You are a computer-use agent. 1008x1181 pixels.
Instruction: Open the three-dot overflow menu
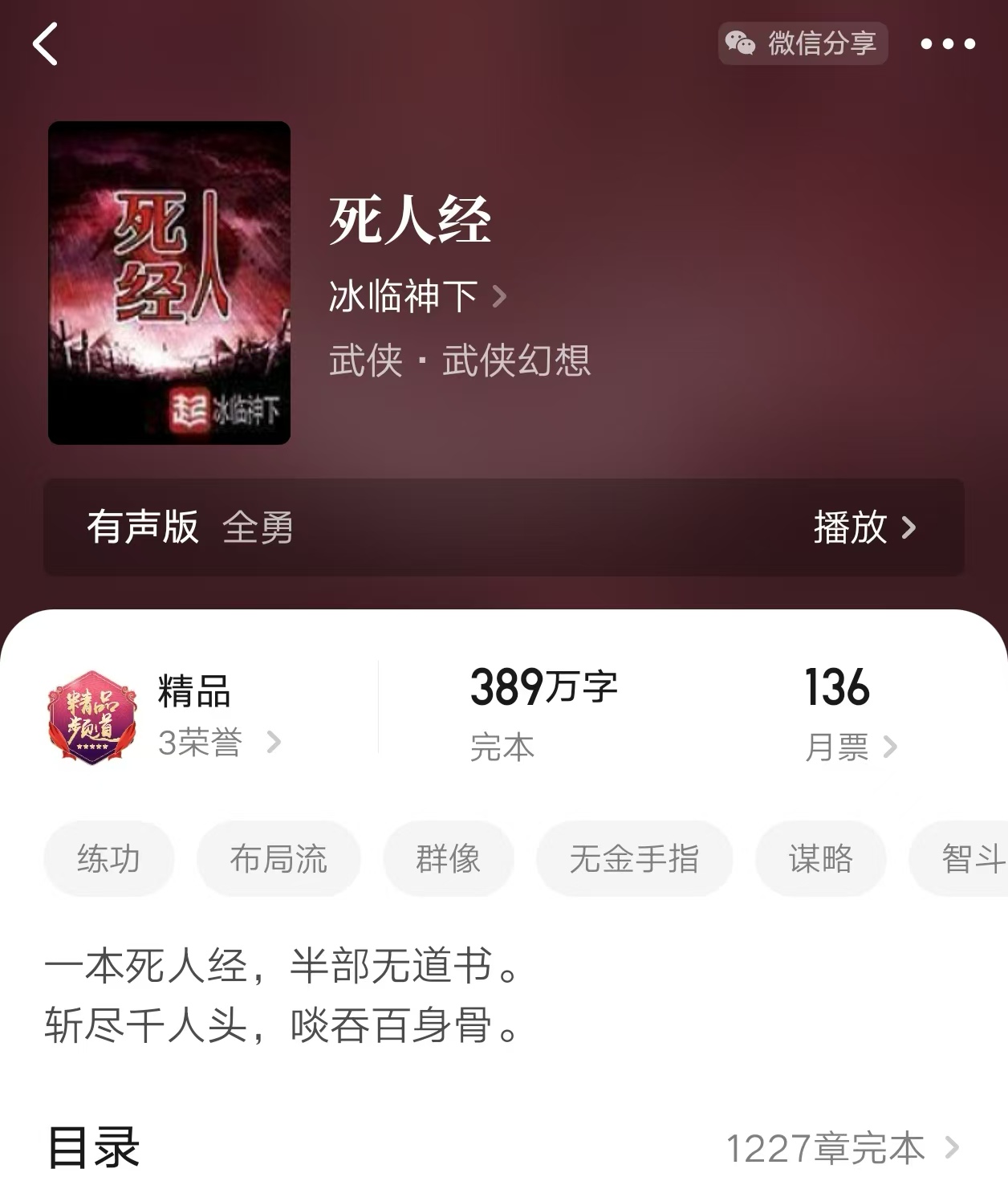pyautogui.click(x=947, y=44)
